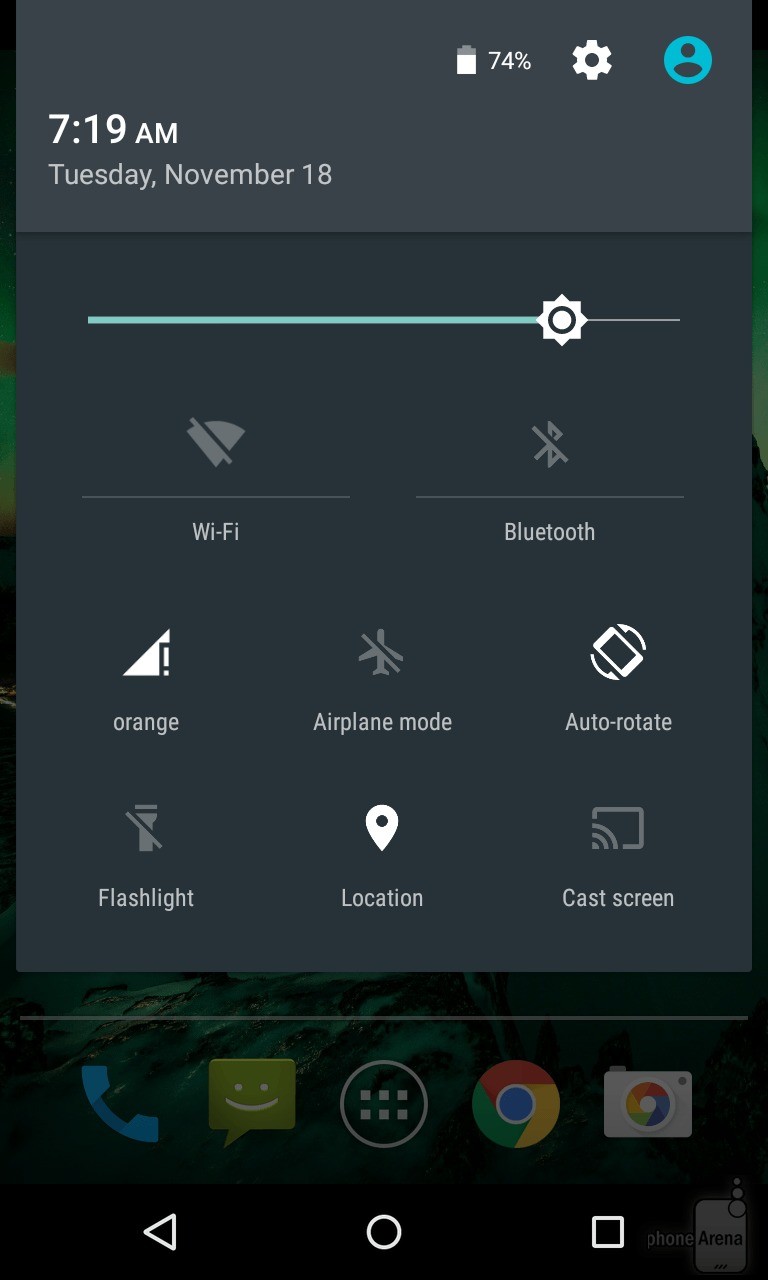The height and width of the screenshot is (1280, 768).
Task: Open the user profile avatar
Action: (x=687, y=59)
